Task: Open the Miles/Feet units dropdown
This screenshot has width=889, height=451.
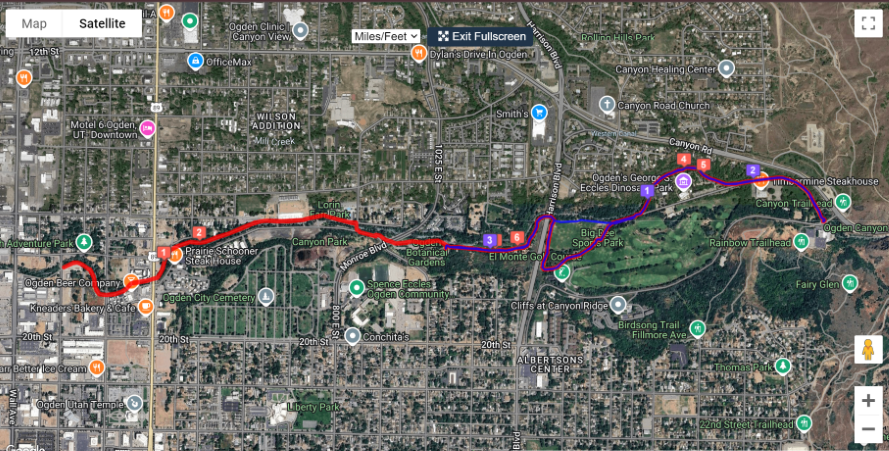Action: click(386, 36)
